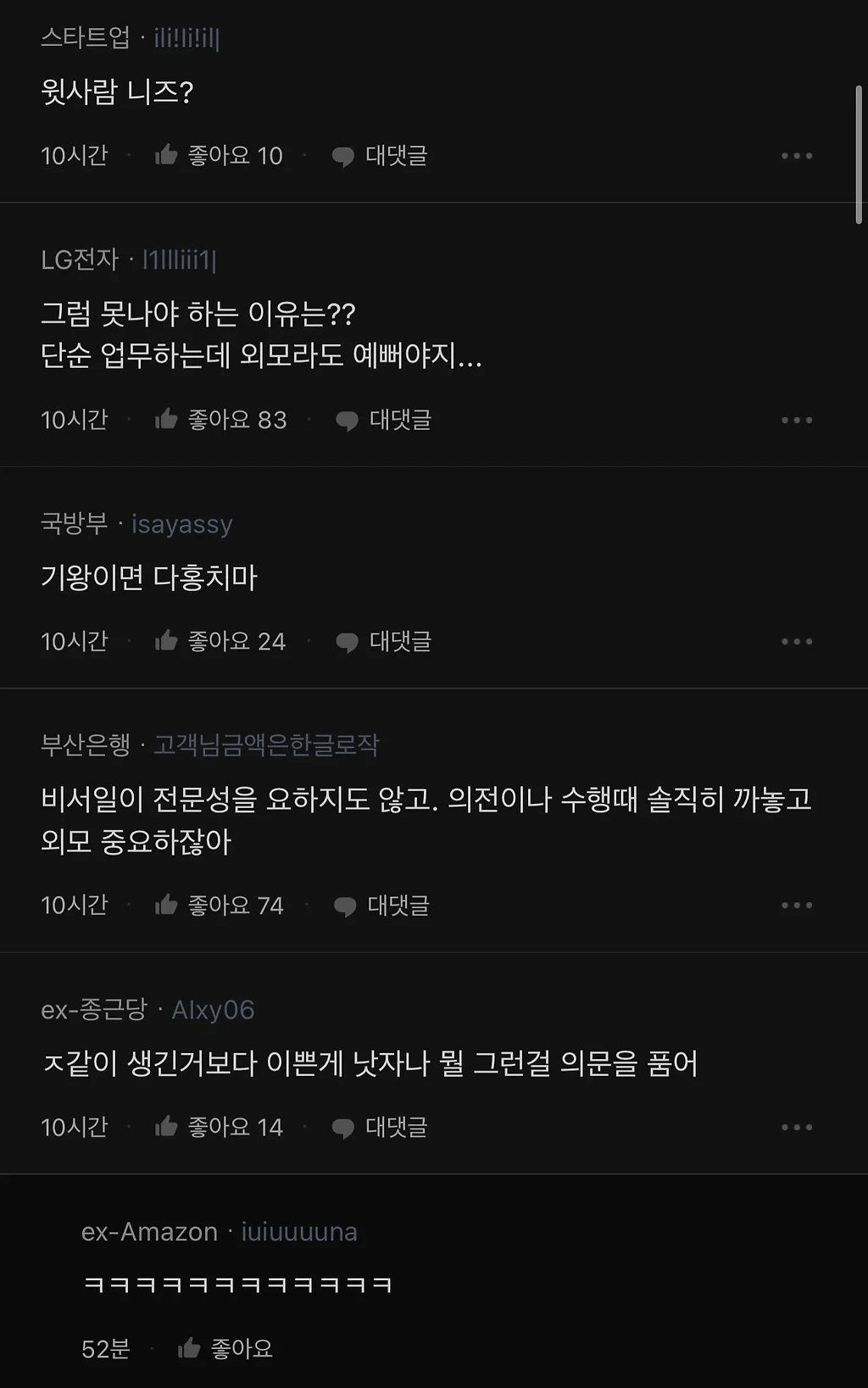Like the ex-종근당 user's comment
Viewport: 868px width, 1388px height.
[x=218, y=1127]
